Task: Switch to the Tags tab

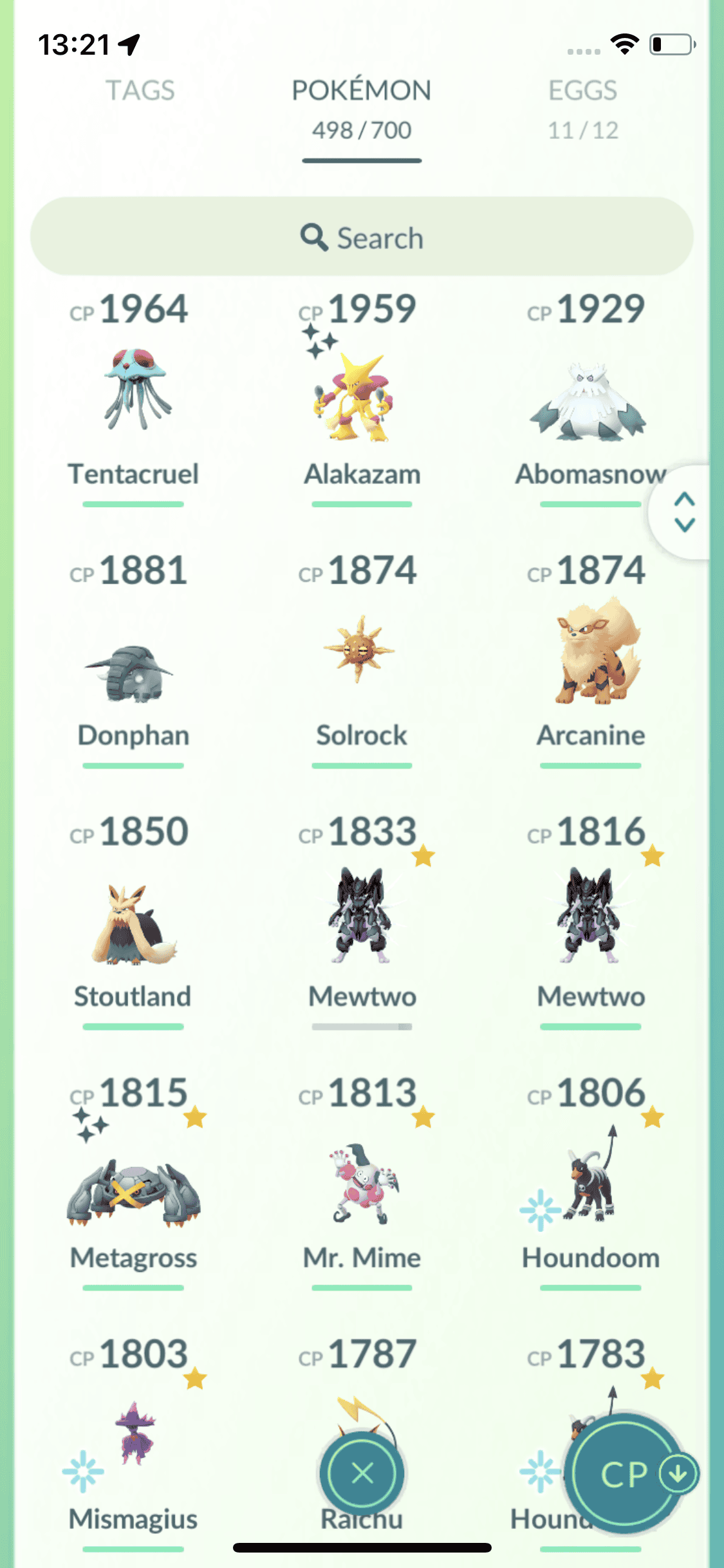Action: [140, 91]
